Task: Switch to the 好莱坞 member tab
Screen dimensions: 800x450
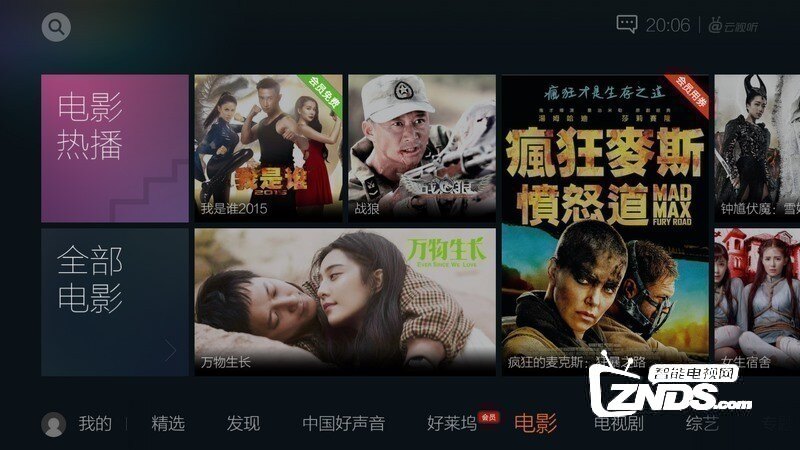Action: (452, 424)
